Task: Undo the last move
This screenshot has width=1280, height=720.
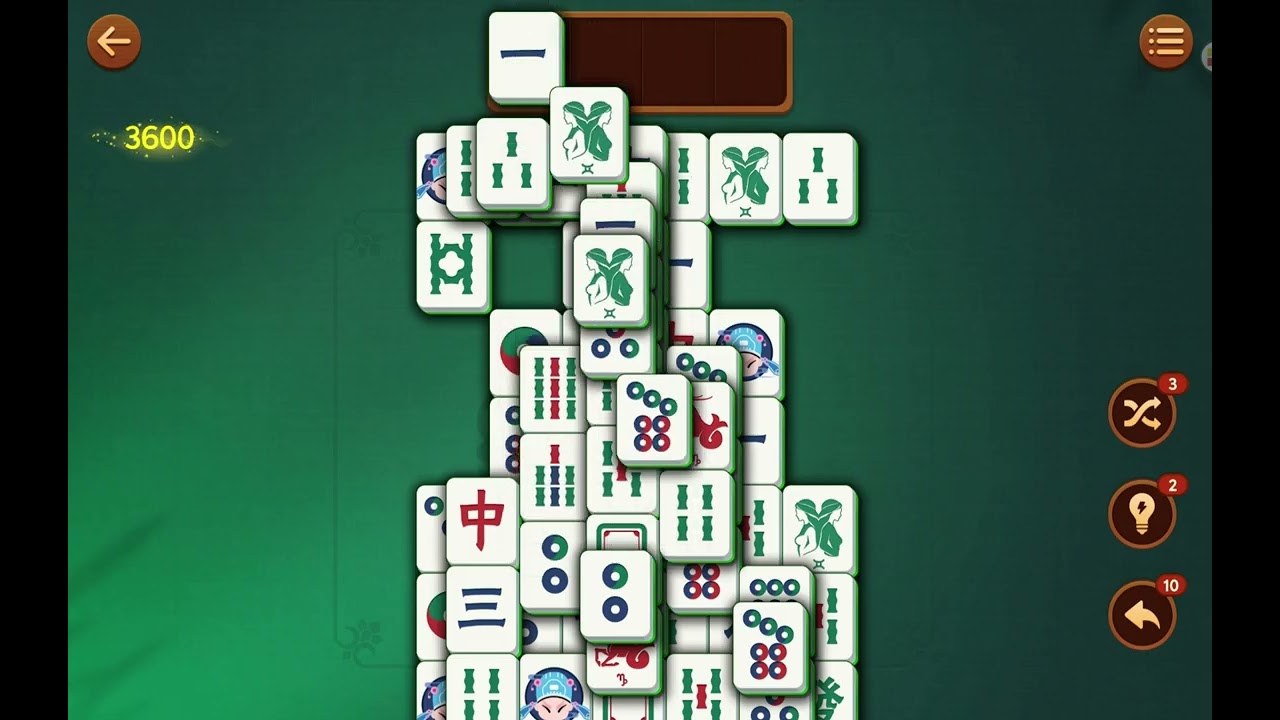Action: [x=1141, y=616]
